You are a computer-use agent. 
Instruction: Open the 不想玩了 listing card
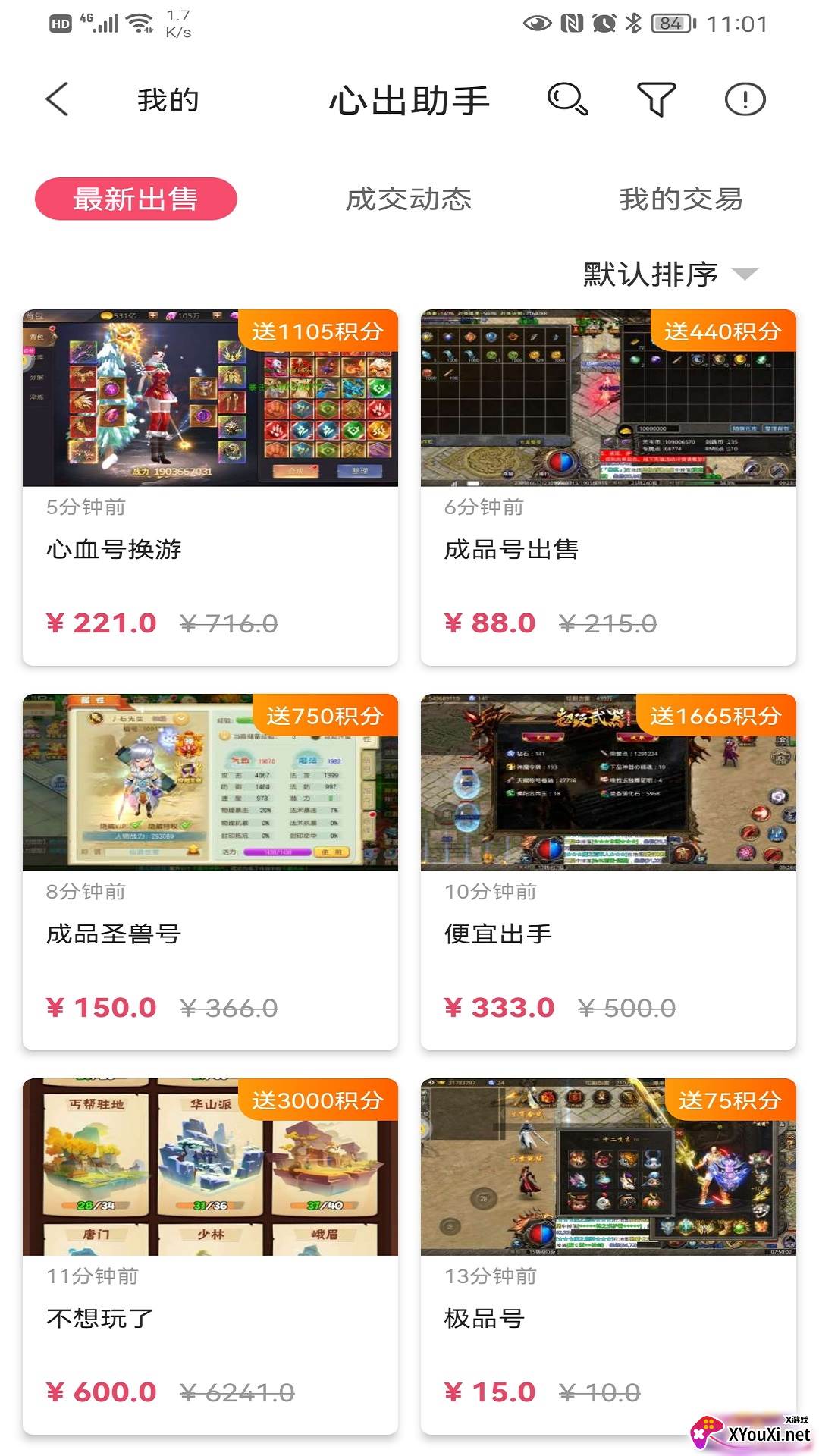tap(210, 1257)
